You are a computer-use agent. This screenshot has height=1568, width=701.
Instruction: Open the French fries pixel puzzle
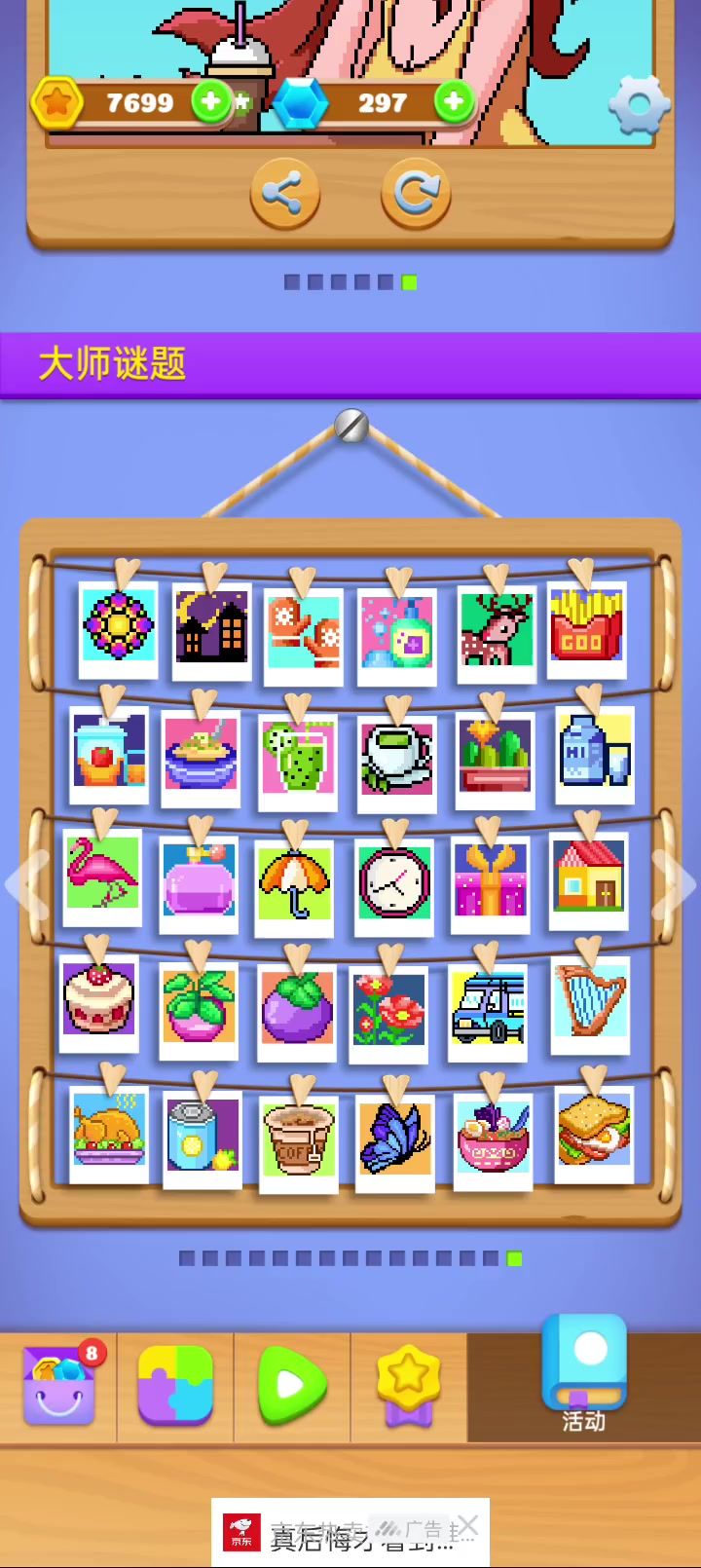pyautogui.click(x=586, y=628)
